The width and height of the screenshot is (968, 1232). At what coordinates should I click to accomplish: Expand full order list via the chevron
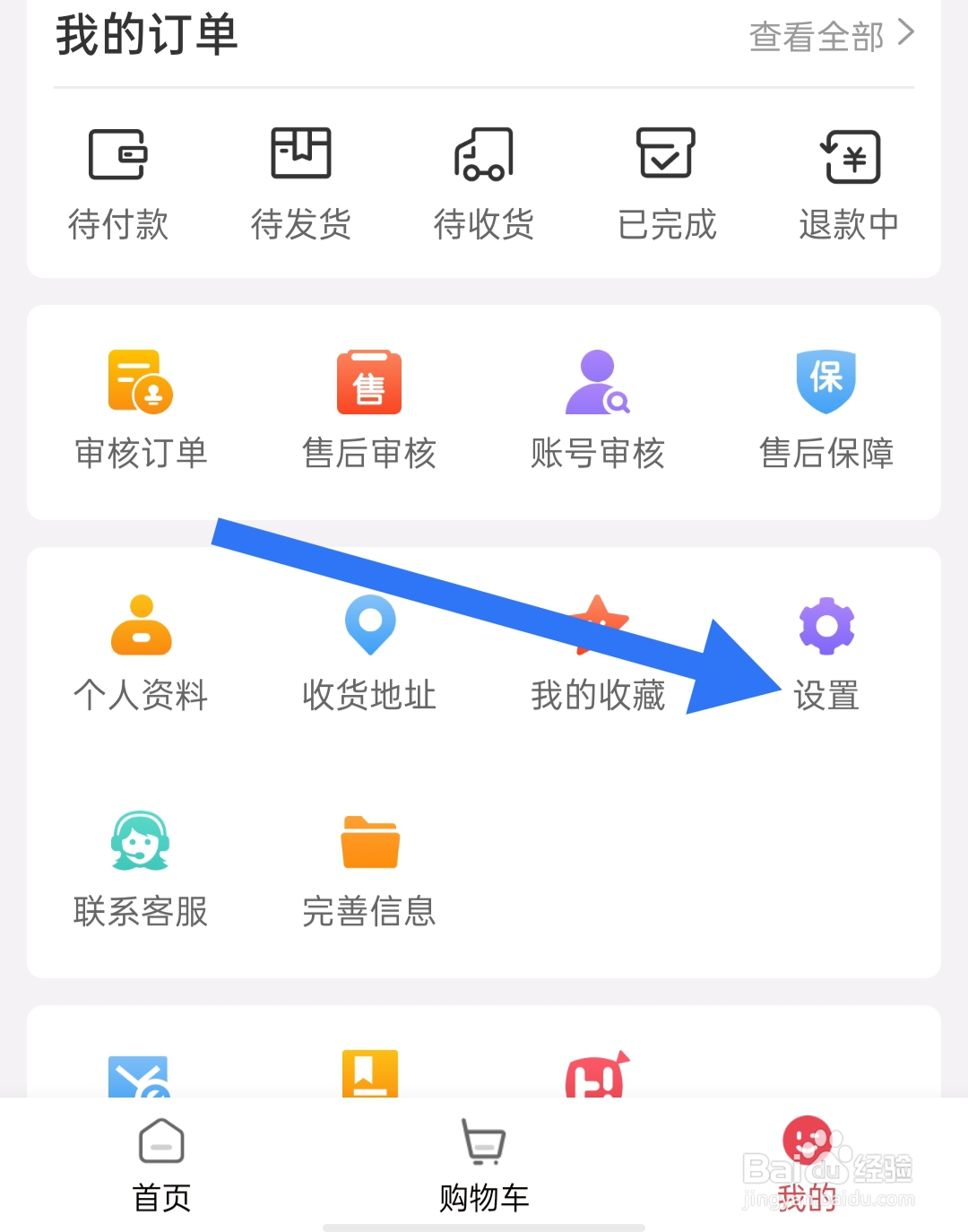[x=908, y=33]
